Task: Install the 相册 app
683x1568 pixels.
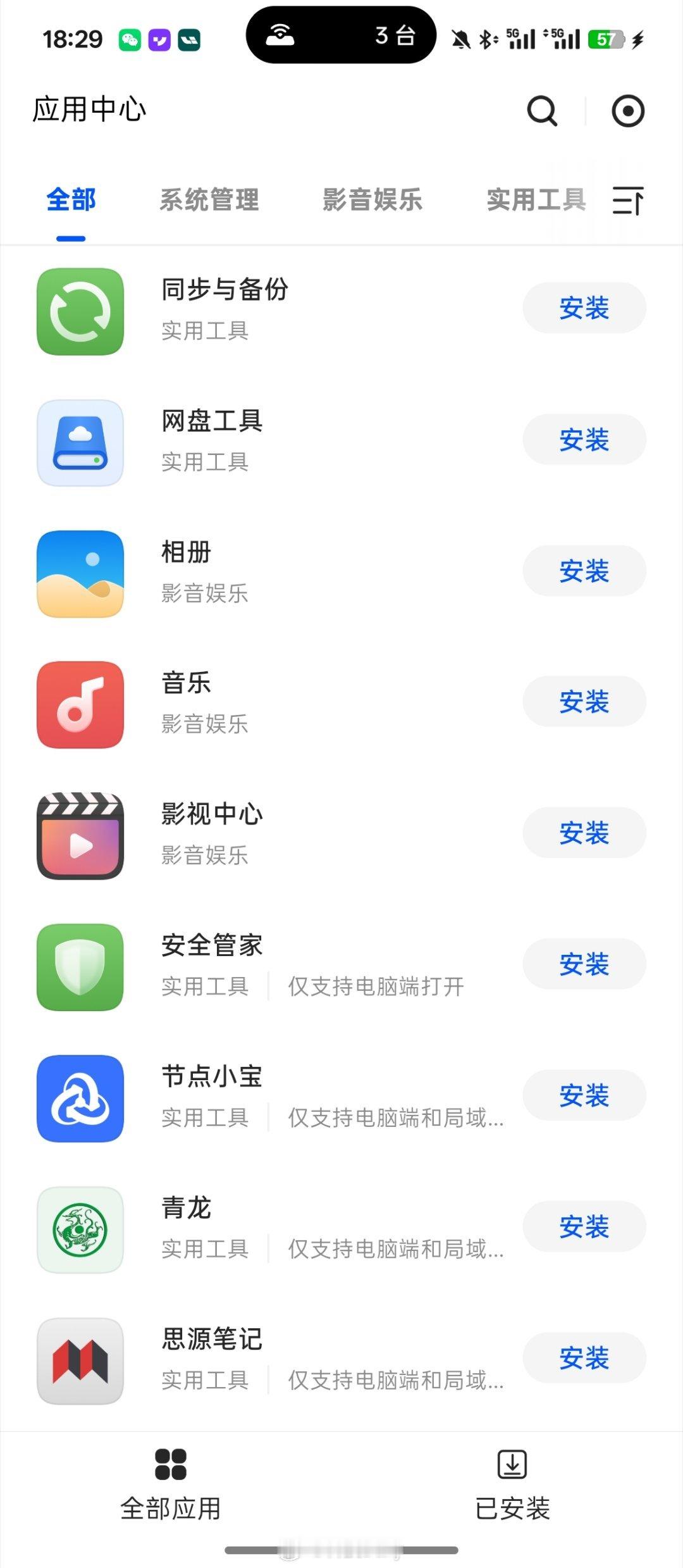Action: [x=584, y=570]
